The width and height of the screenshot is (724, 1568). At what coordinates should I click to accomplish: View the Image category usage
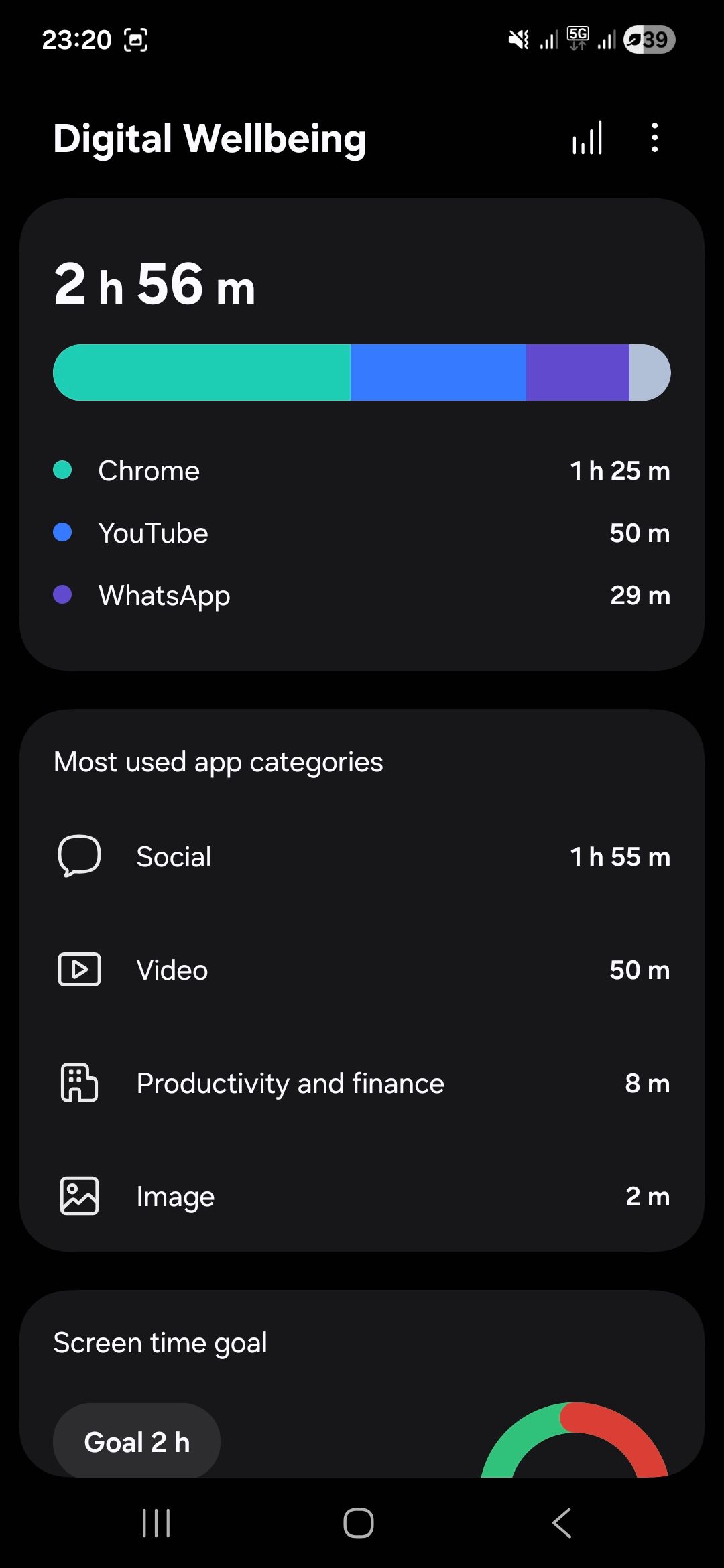click(x=361, y=1196)
